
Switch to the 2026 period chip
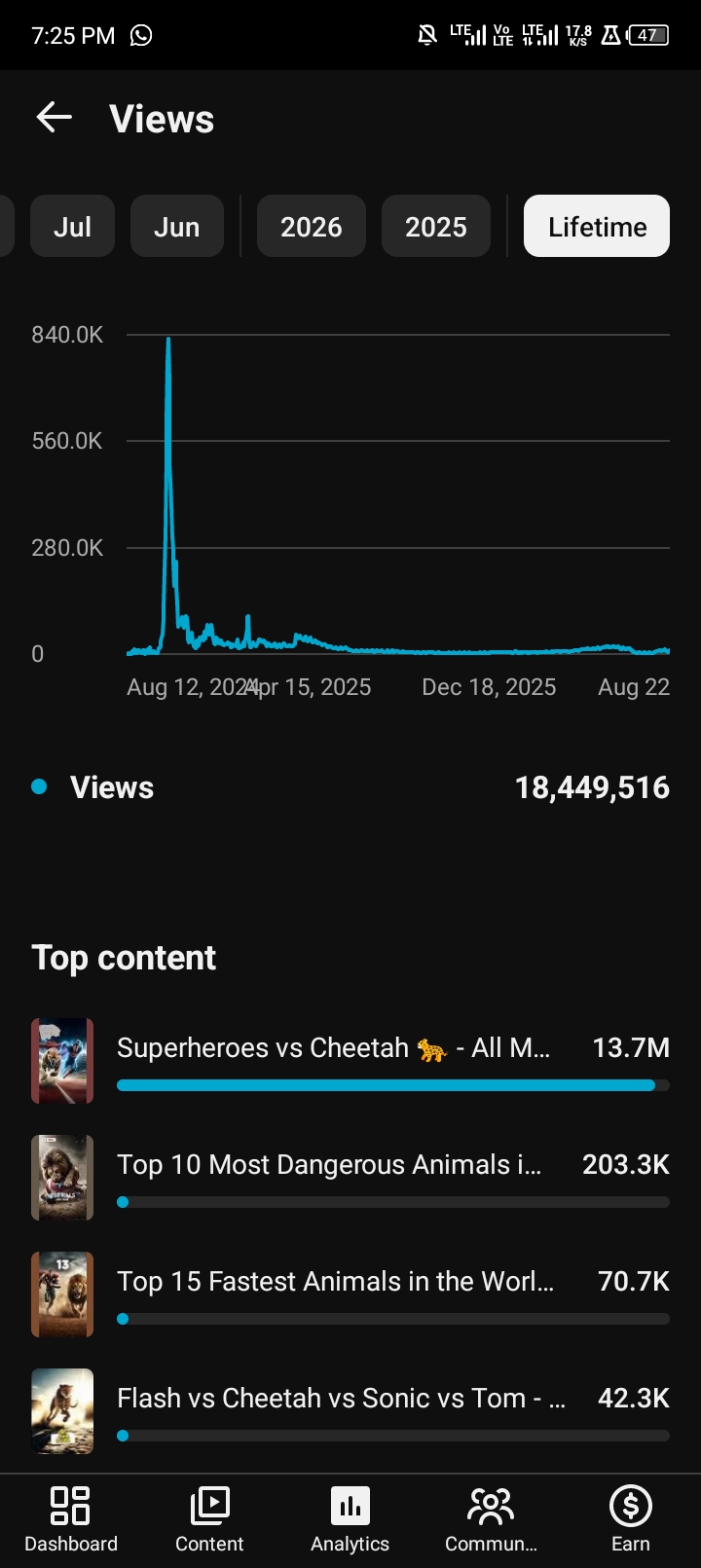[x=312, y=226]
